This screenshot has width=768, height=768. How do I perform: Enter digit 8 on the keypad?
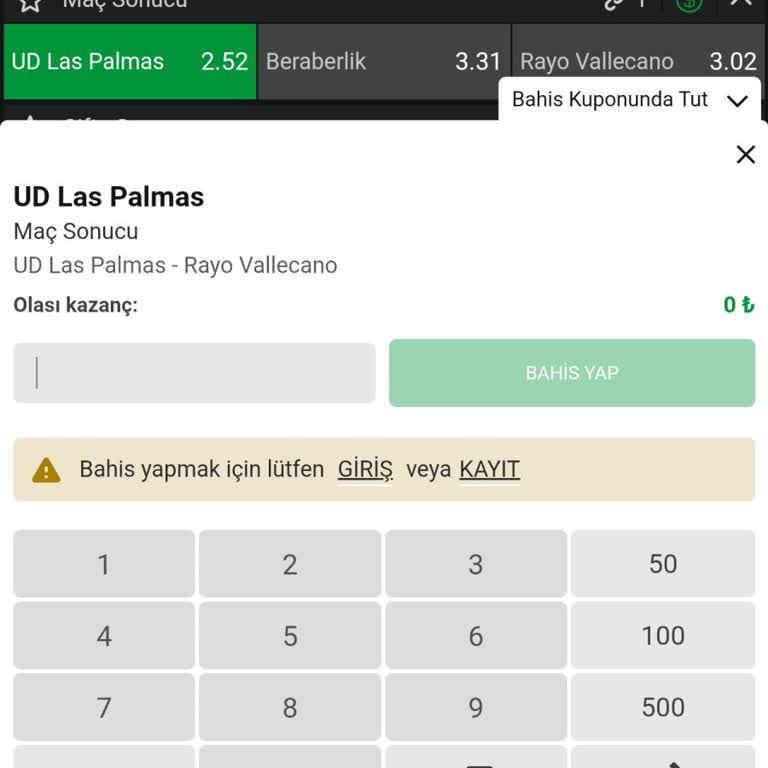[x=290, y=708]
